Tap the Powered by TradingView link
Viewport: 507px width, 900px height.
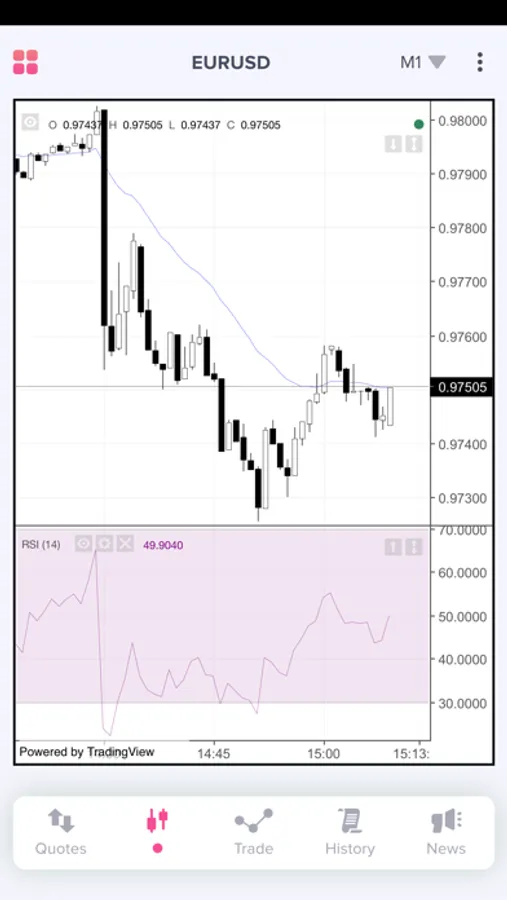87,752
